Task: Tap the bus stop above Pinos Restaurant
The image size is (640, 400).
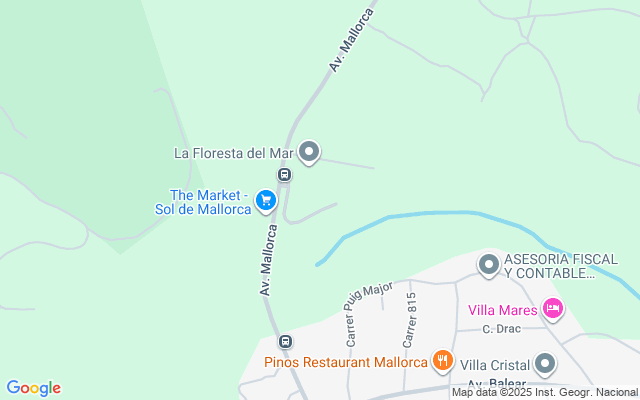Action: 286,342
